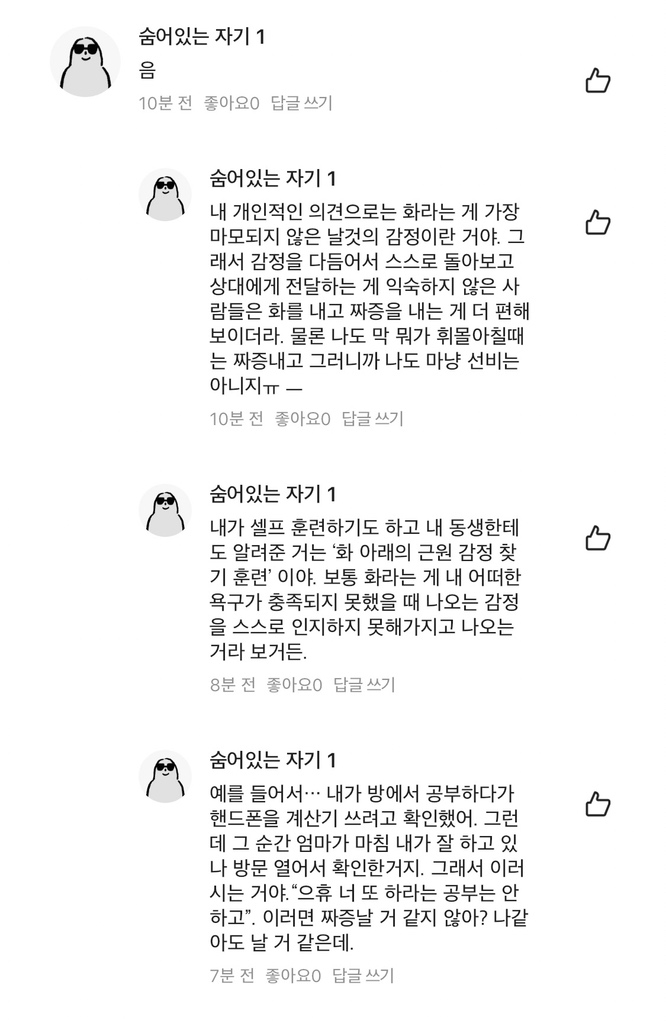Image resolution: width=666 pixels, height=1024 pixels.
Task: Like the comment starting '내가 셀프 훈련하기도'
Action: pyautogui.click(x=597, y=538)
